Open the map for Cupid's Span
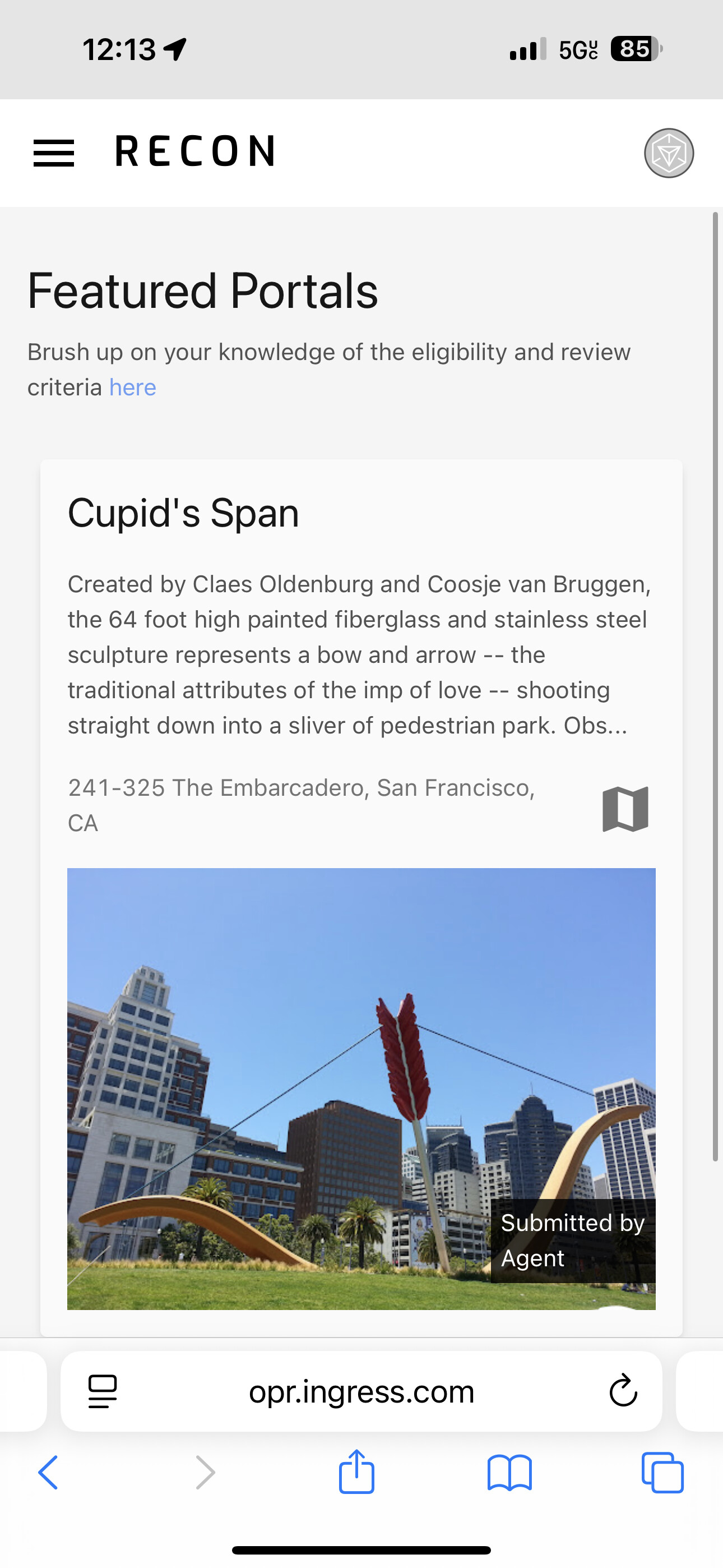The image size is (723, 1568). pos(625,808)
